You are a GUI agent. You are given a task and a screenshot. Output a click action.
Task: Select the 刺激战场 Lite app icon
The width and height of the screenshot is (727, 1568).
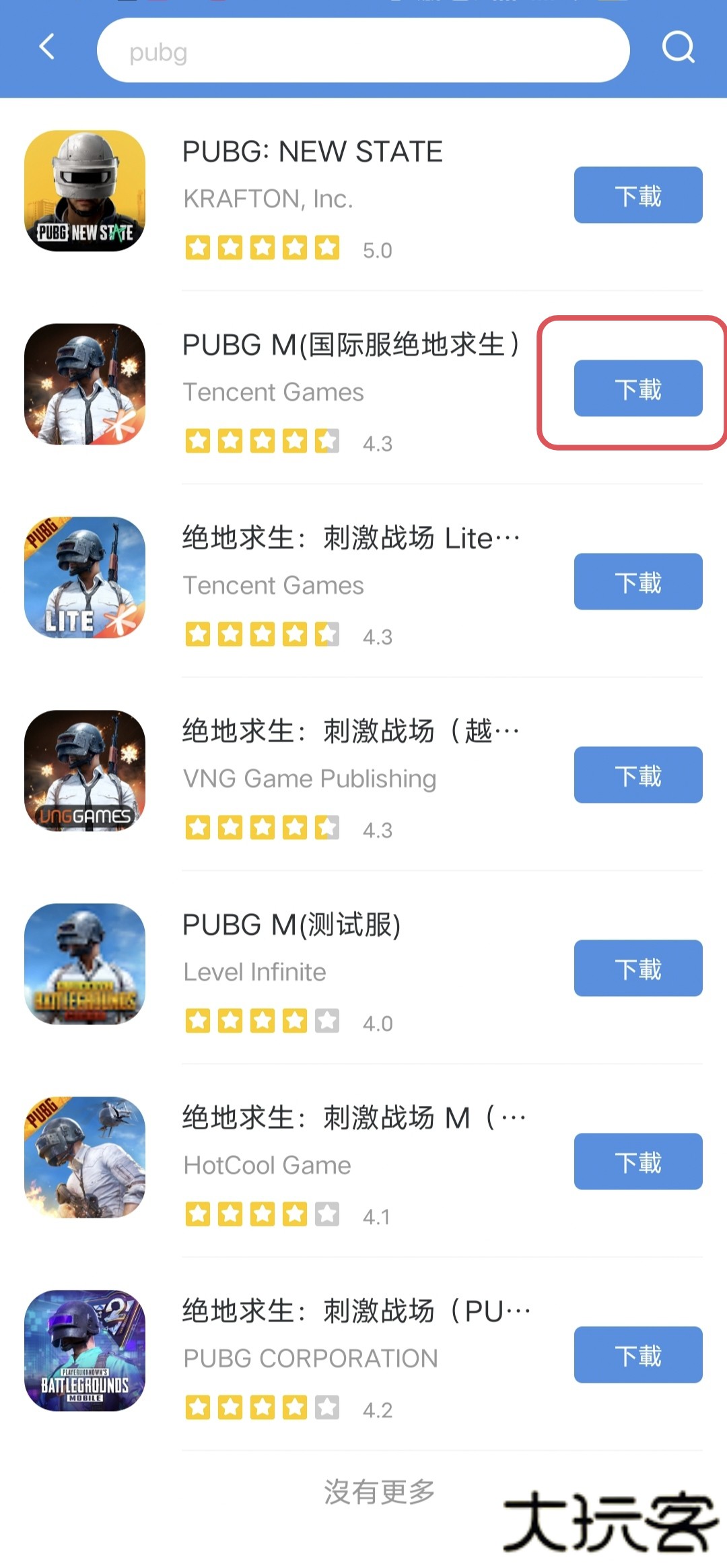coord(83,578)
